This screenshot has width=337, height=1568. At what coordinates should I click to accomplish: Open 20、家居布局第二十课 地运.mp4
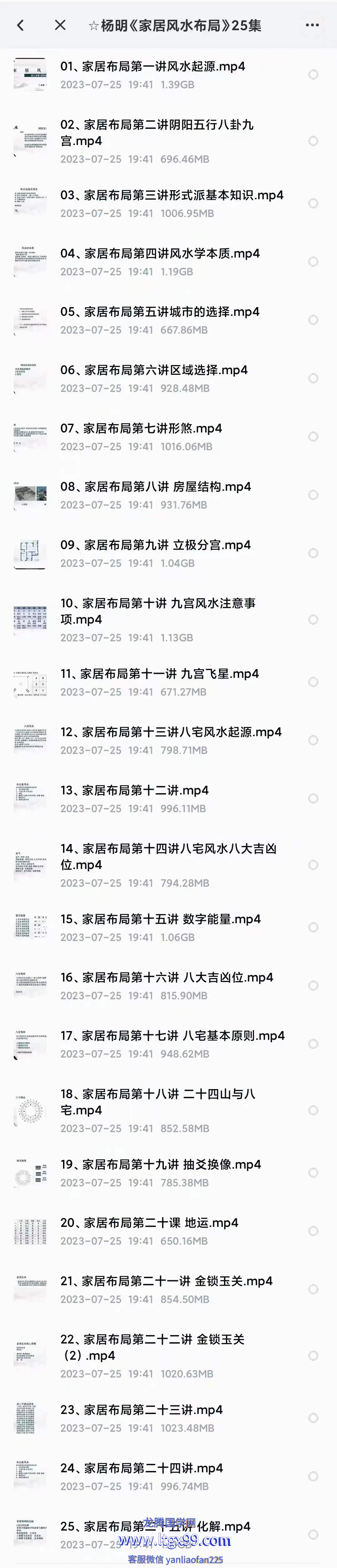tap(149, 1222)
